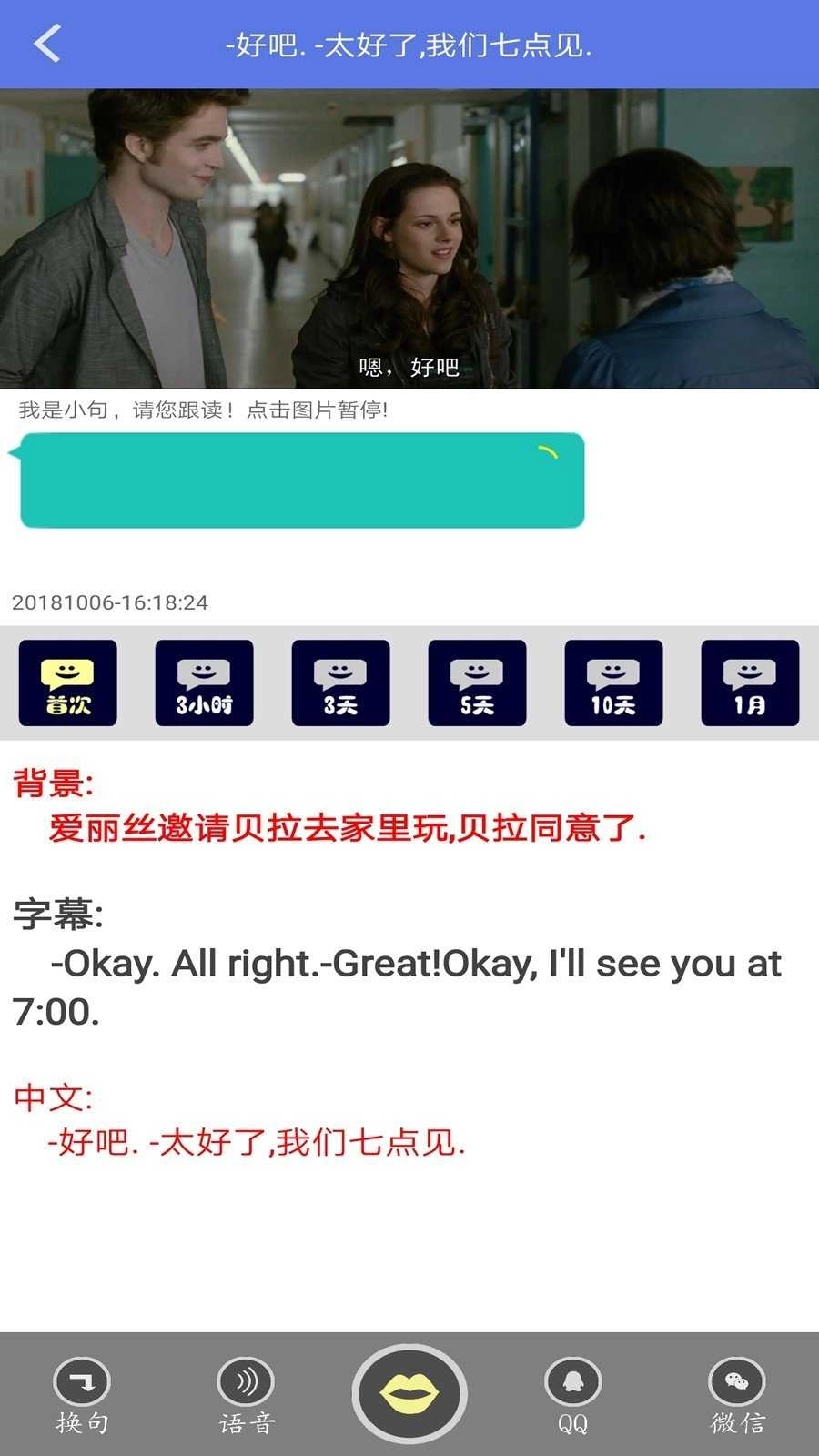Viewport: 819px width, 1456px height.
Task: Tap the 1月 one-month review icon
Action: 750,683
